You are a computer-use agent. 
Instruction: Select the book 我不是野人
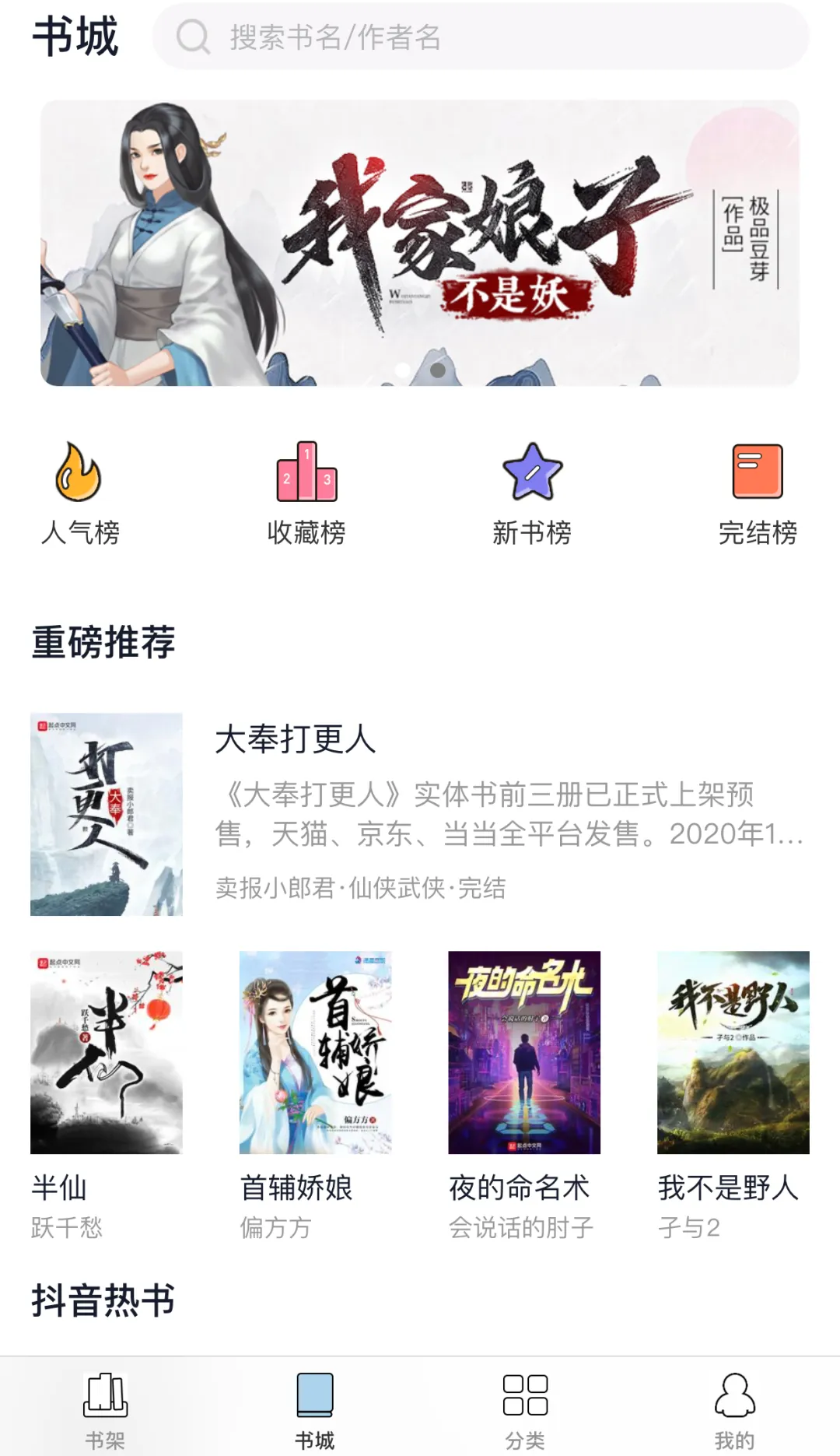733,1052
